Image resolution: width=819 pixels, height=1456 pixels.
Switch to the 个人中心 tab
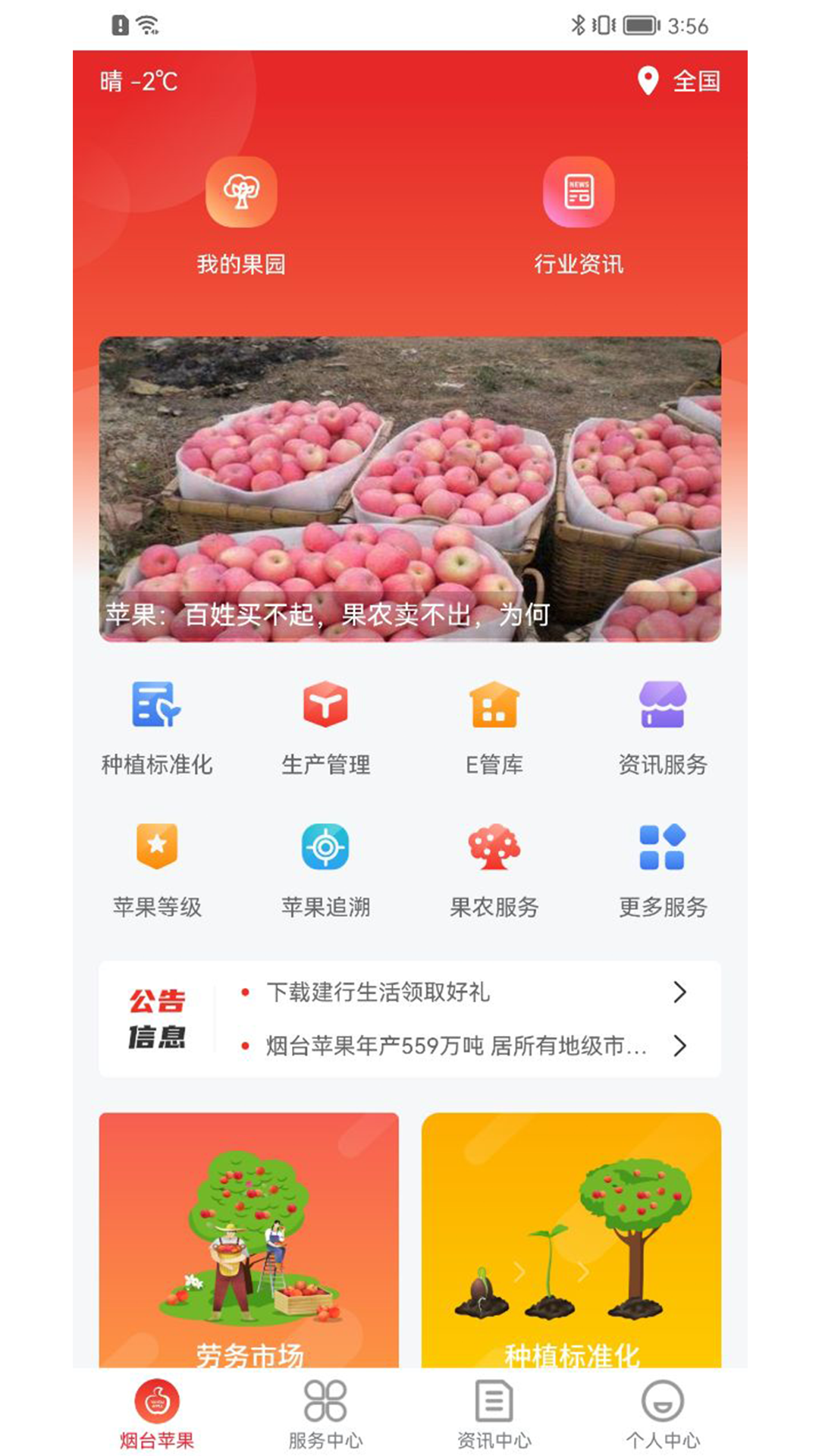(663, 1413)
